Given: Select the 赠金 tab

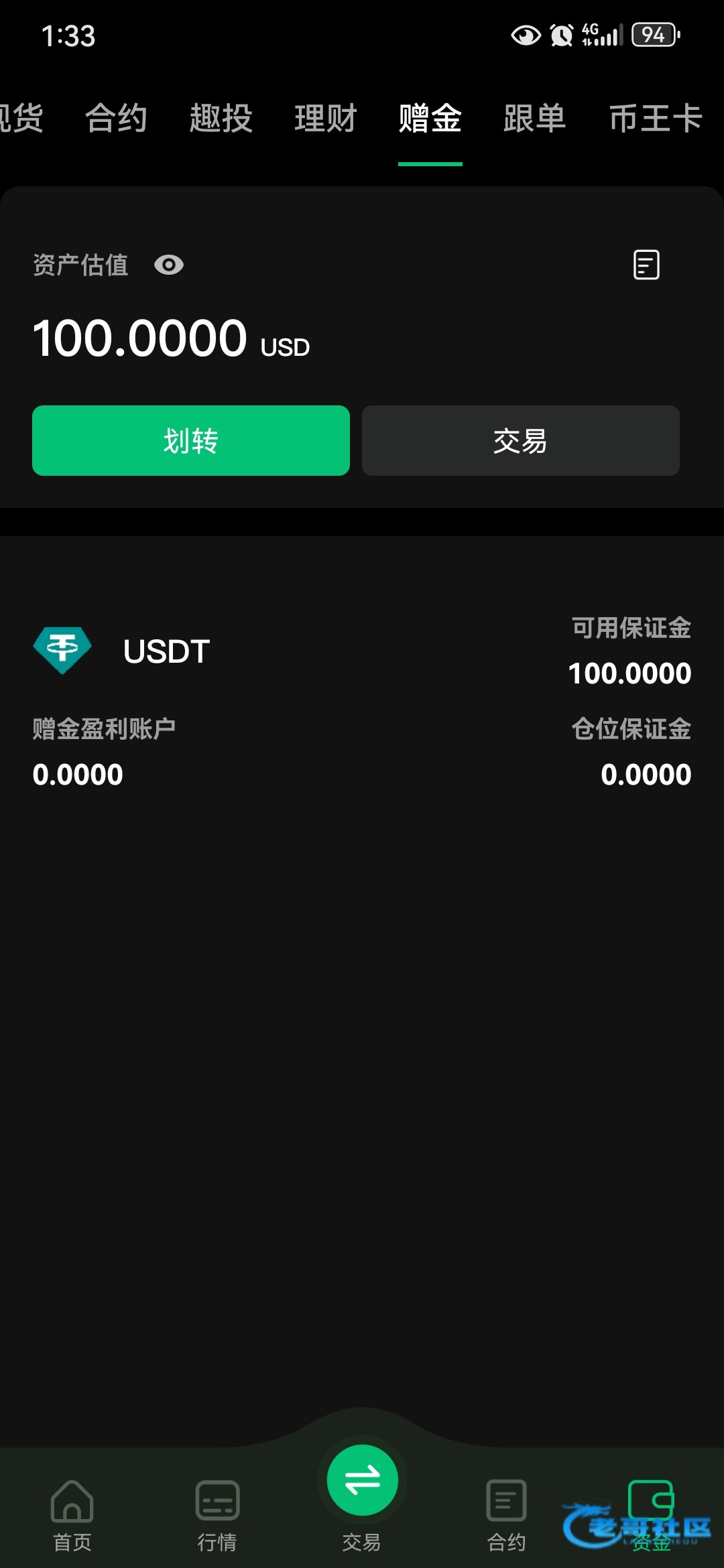Looking at the screenshot, I should coord(430,119).
